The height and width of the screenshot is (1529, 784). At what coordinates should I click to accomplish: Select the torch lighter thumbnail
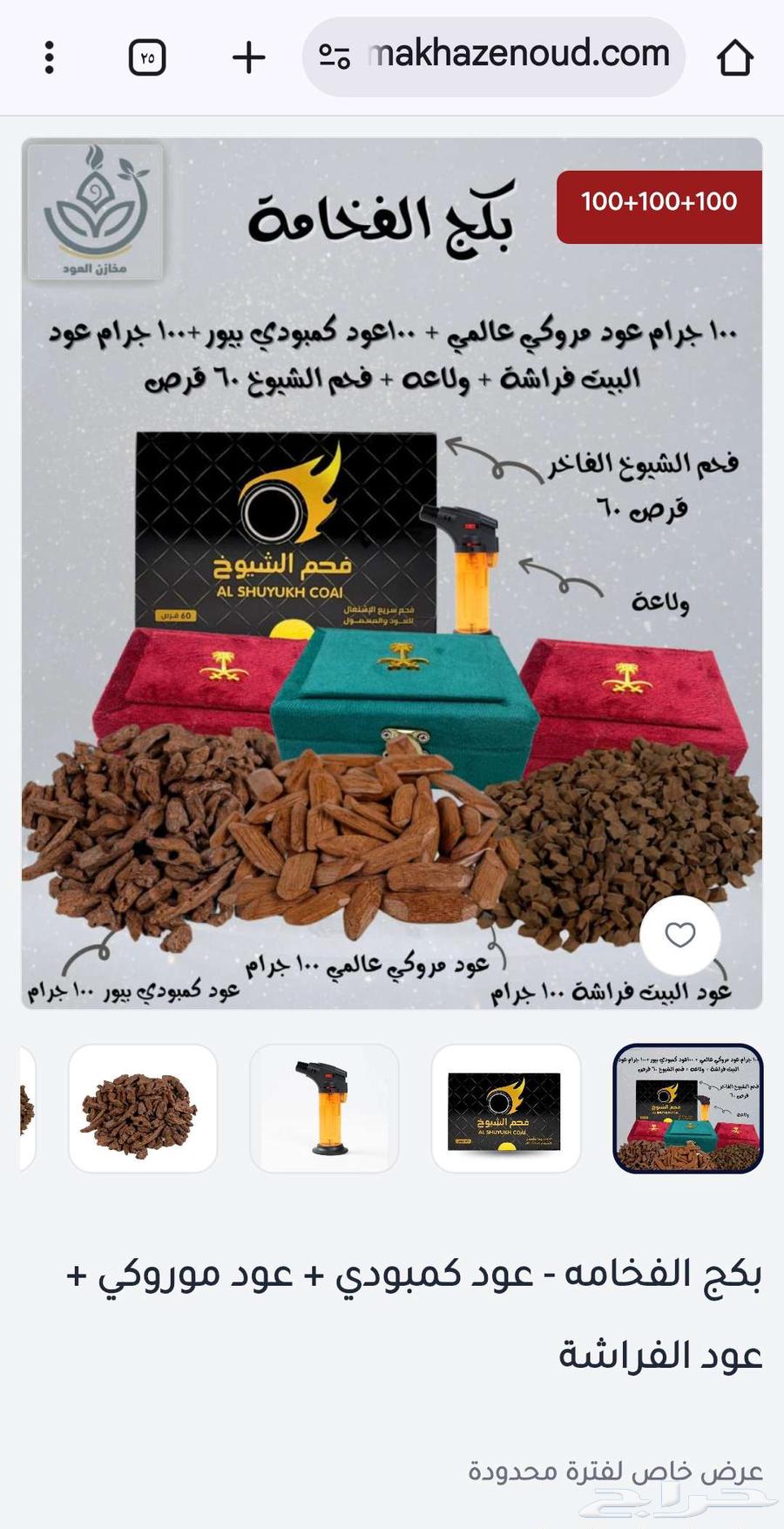tap(323, 1108)
